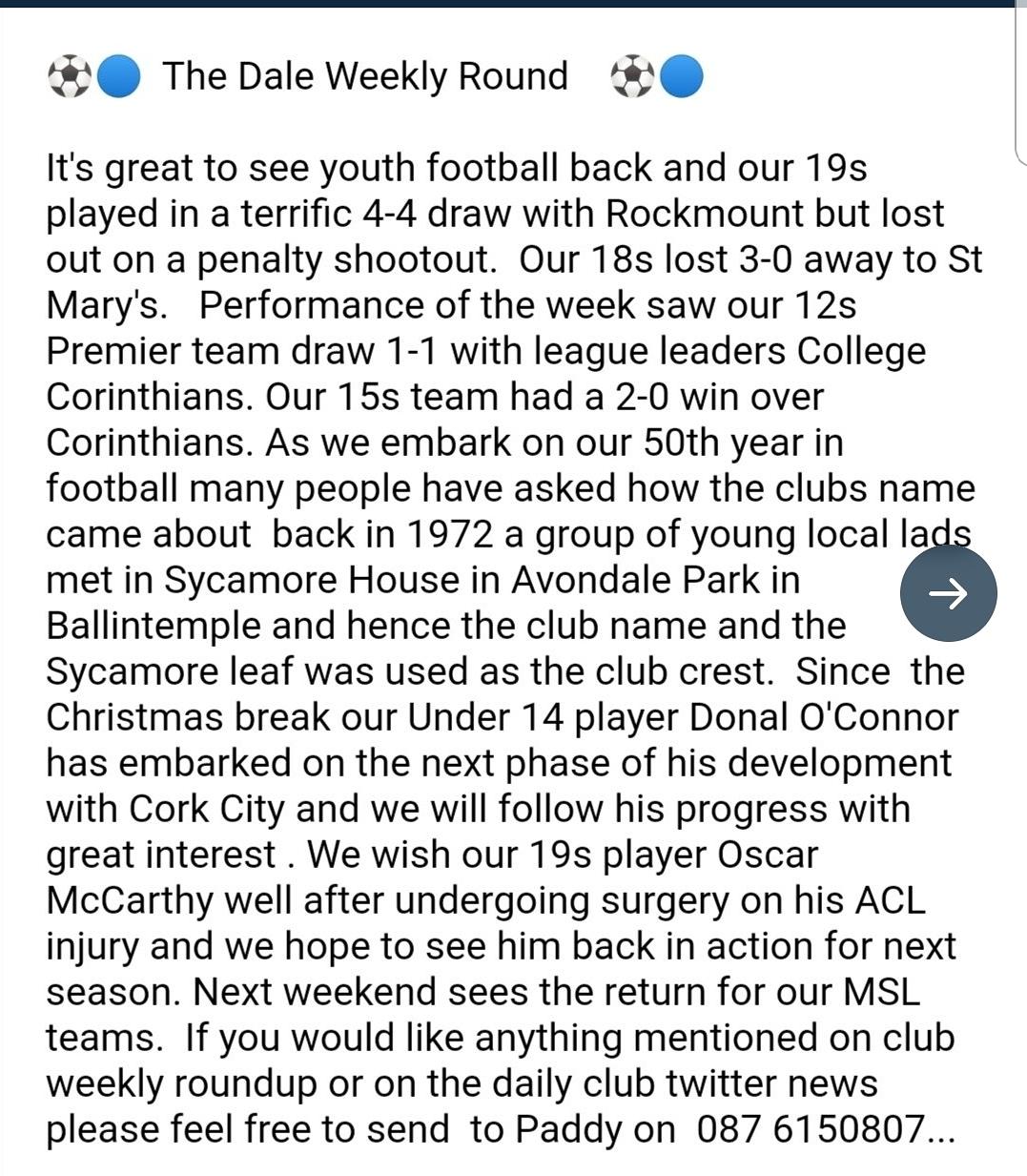Go to the next image with the arrow
This screenshot has height=1176, width=1027.
(x=948, y=593)
